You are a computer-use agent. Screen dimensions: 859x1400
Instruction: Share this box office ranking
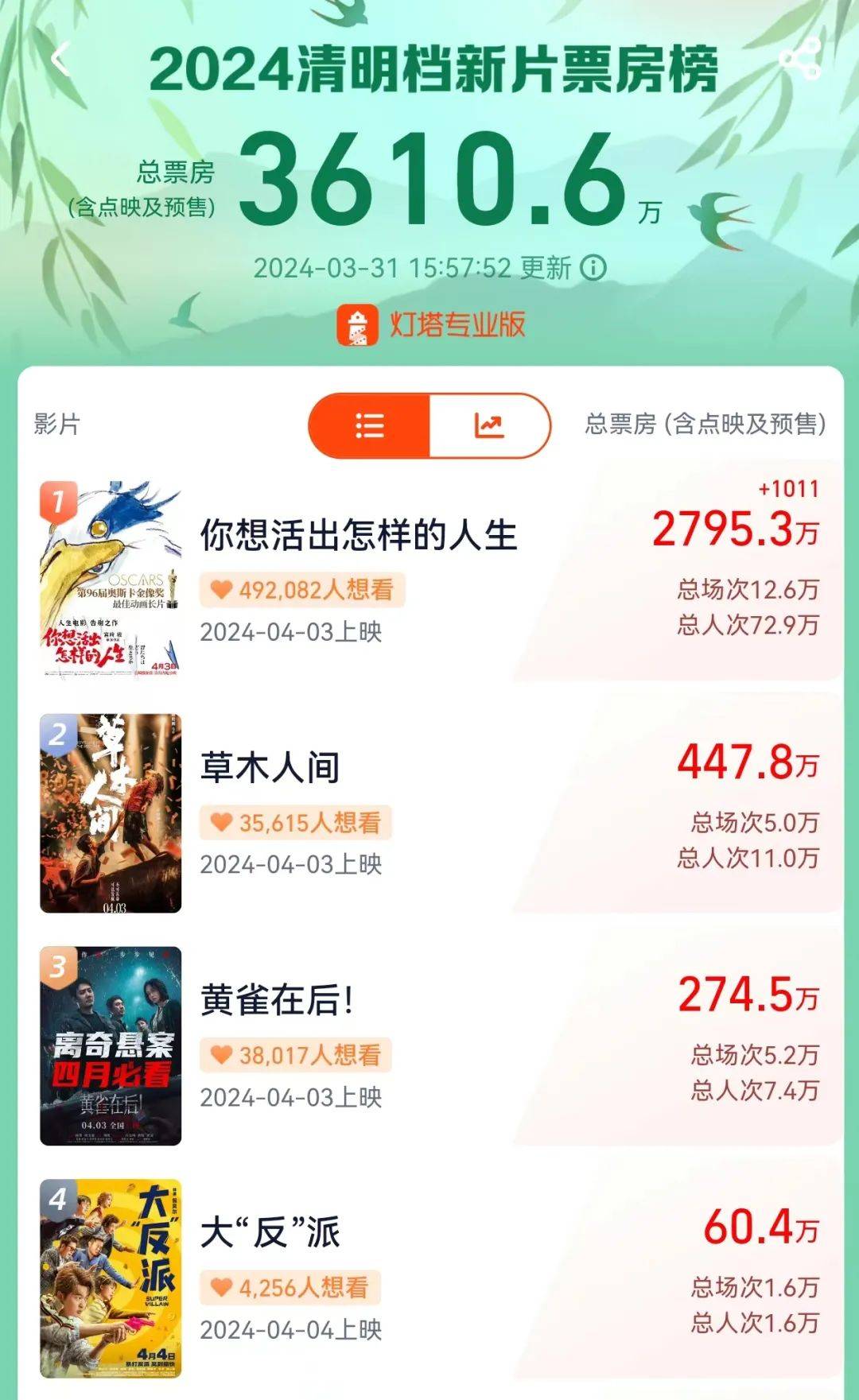(x=799, y=59)
